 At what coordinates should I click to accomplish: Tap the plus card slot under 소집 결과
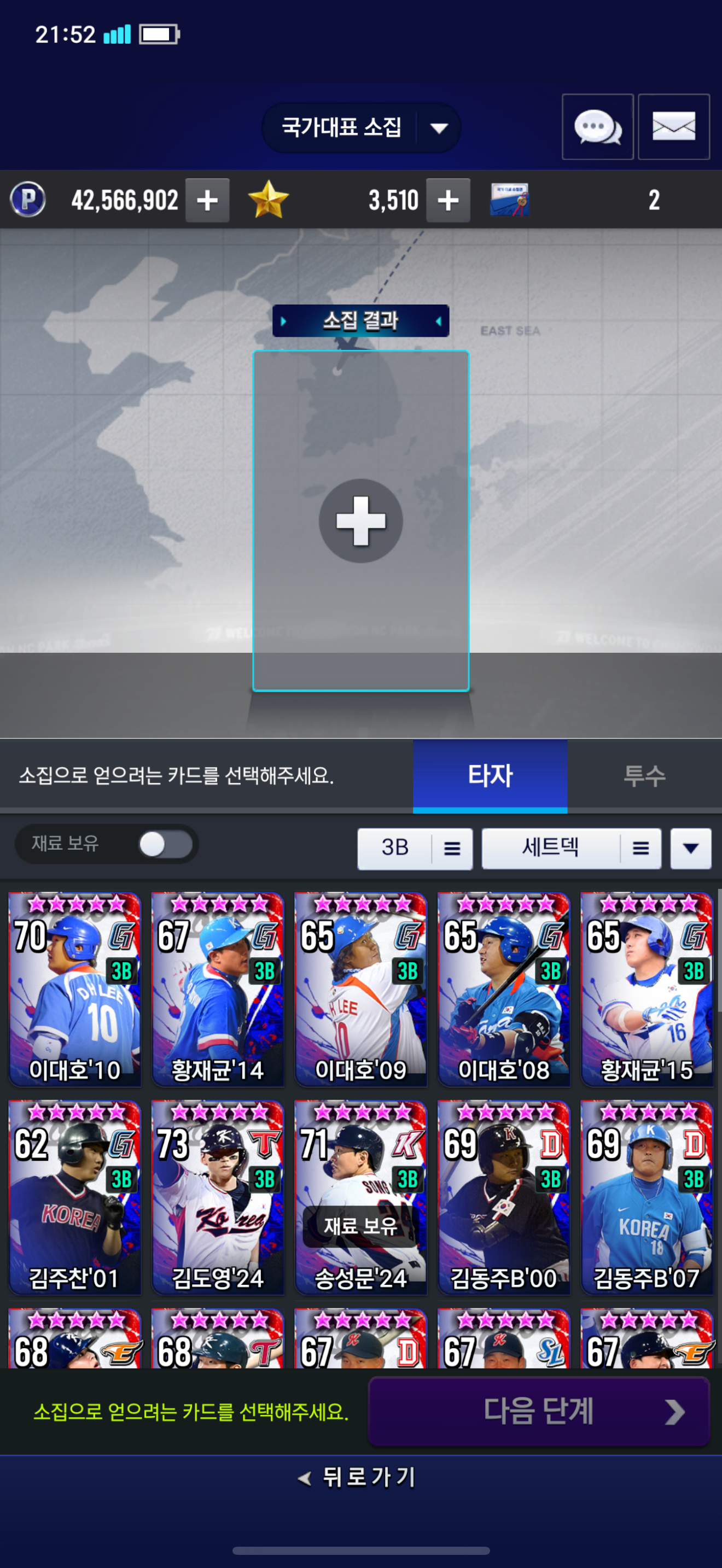tap(361, 521)
